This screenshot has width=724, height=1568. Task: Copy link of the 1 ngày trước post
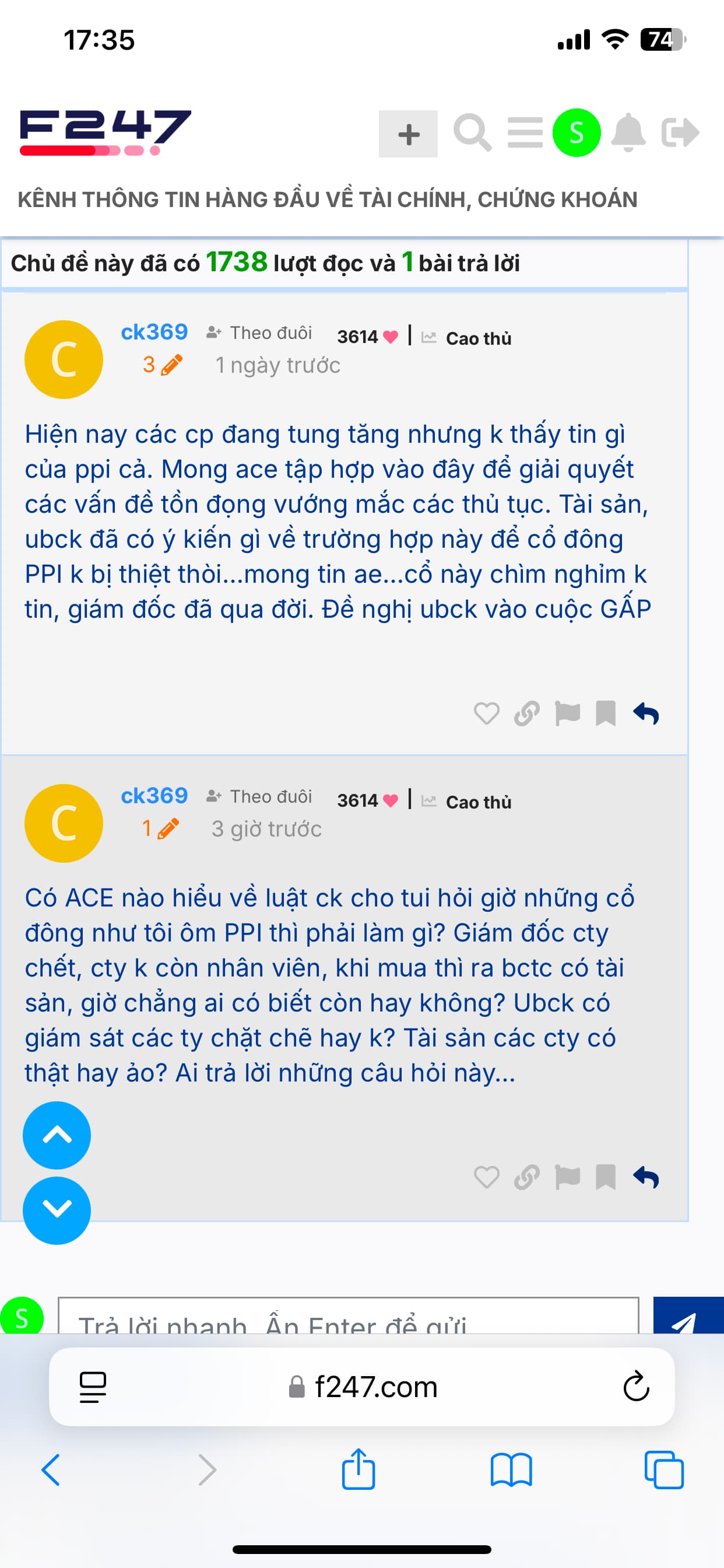point(526,713)
